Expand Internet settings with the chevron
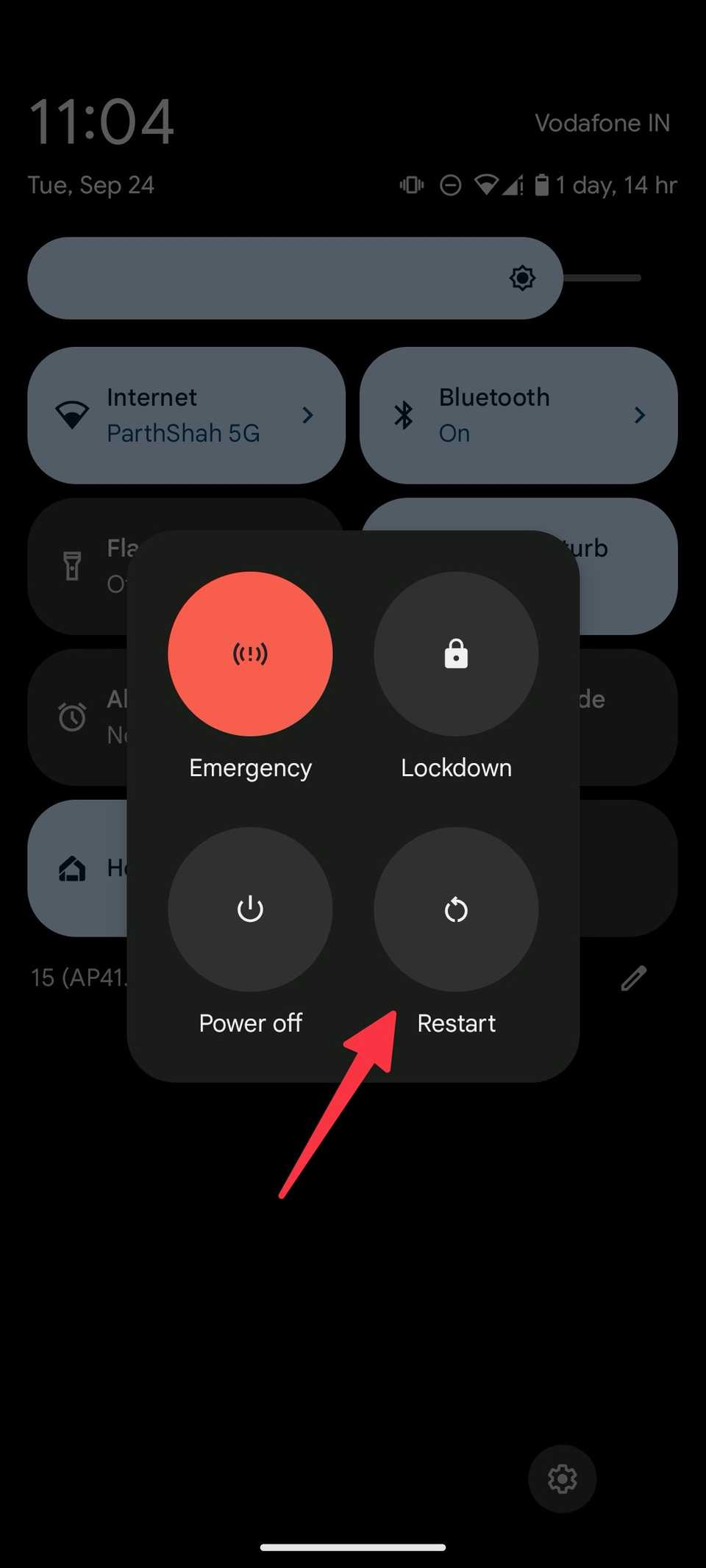The image size is (706, 1568). (308, 414)
